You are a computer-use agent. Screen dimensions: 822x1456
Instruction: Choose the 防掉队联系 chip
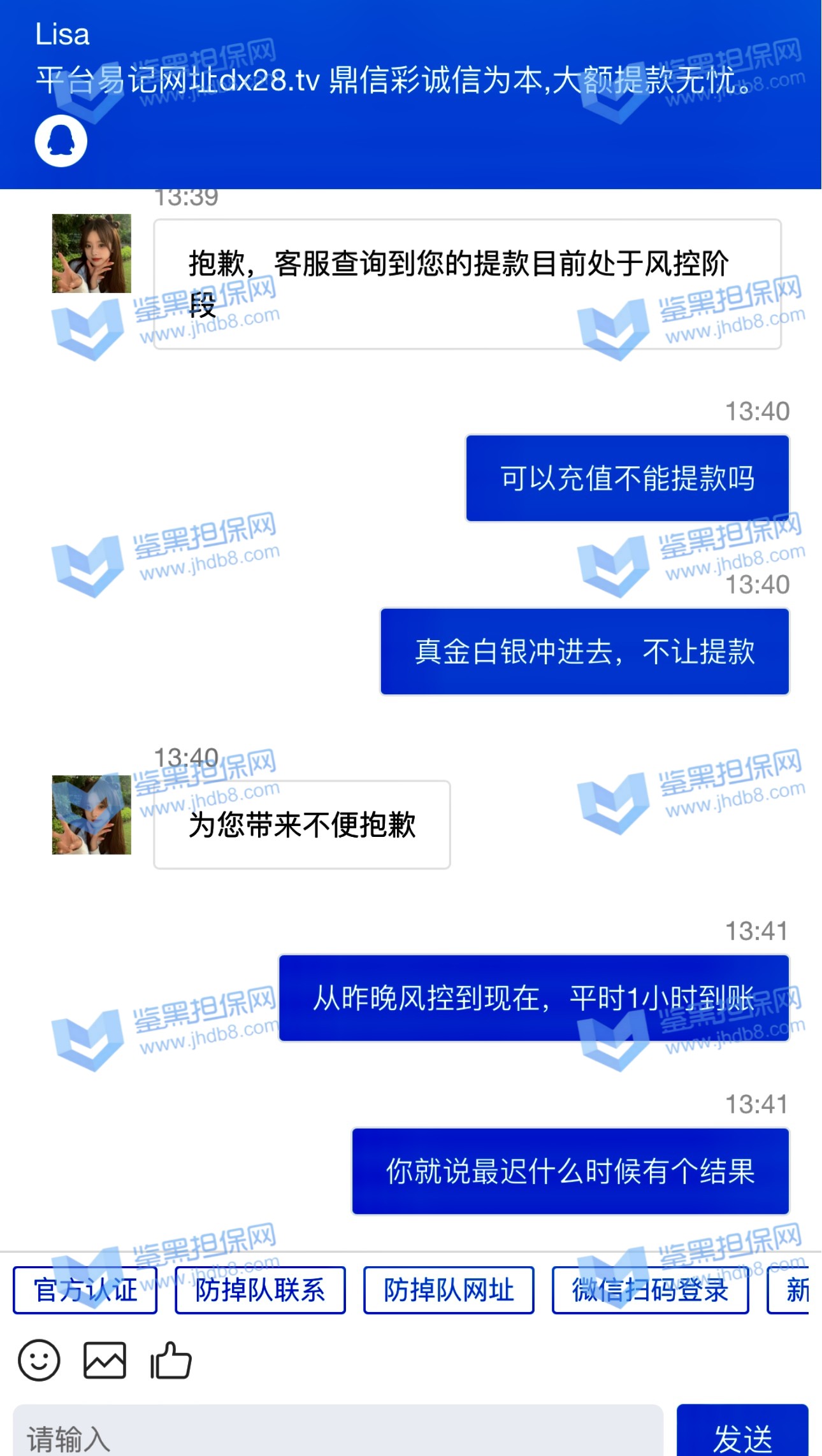click(260, 1290)
